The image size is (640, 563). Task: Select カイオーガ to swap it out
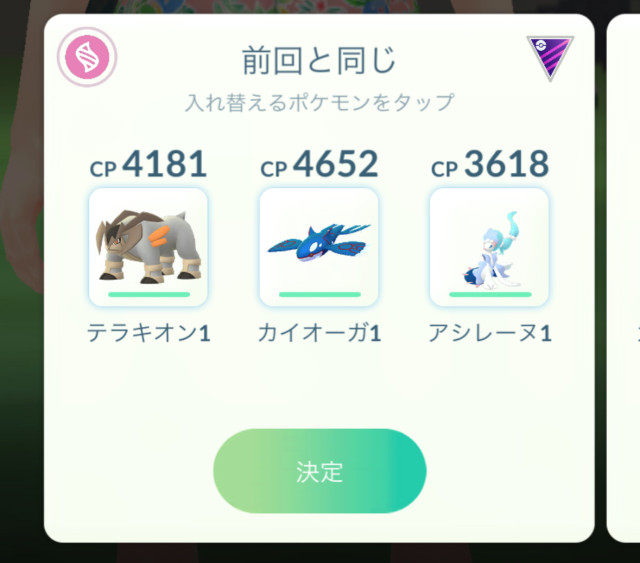[319, 247]
